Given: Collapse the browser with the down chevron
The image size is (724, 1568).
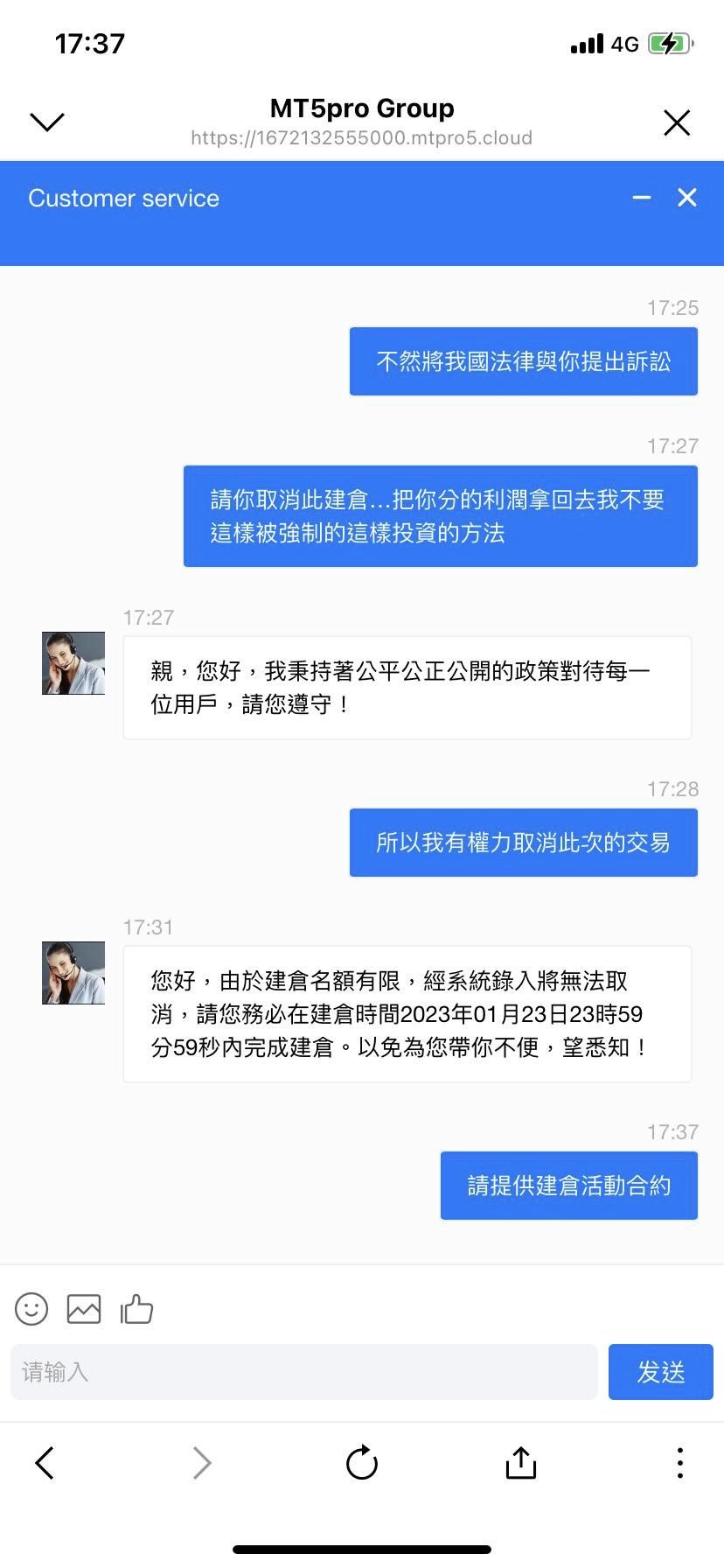Looking at the screenshot, I should pos(47,122).
